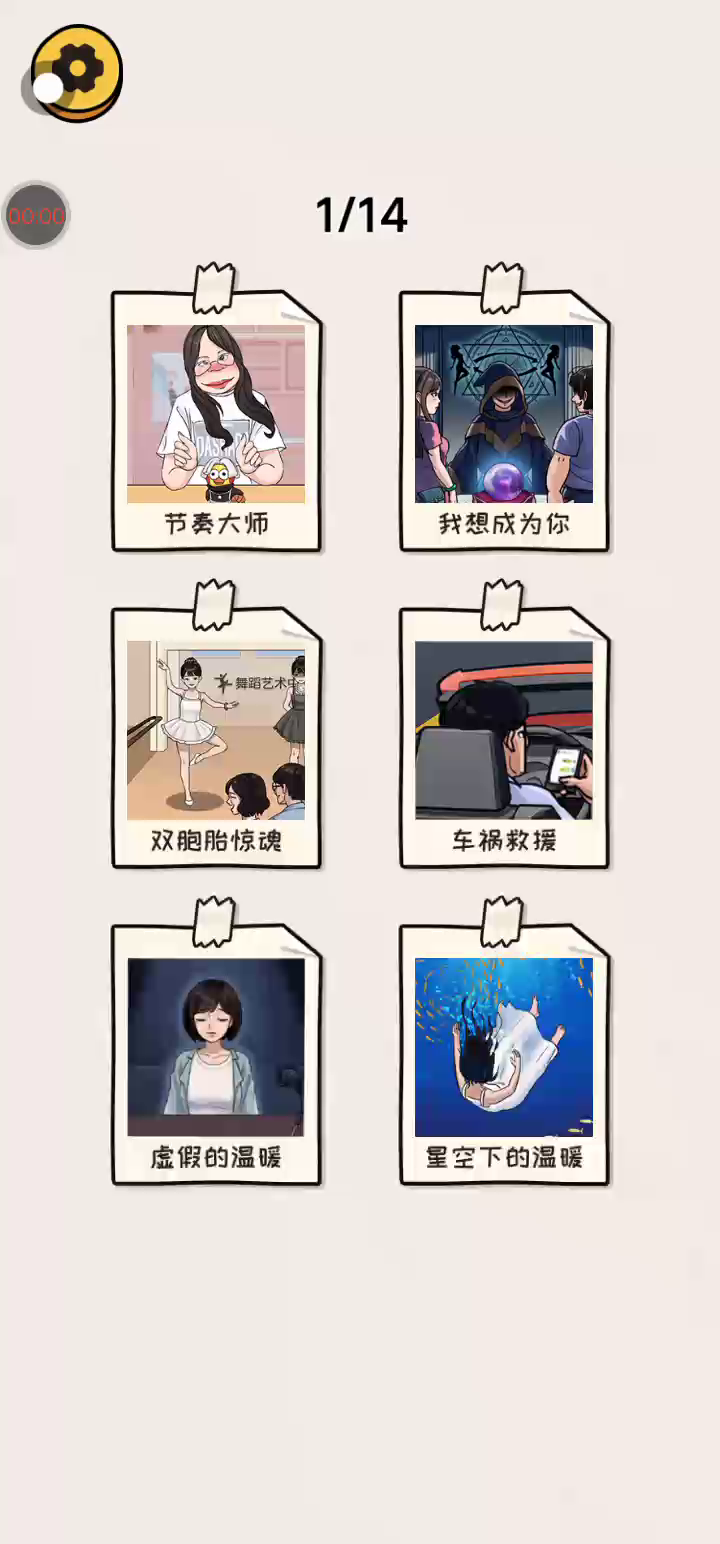This screenshot has height=1544, width=720.
Task: Tap the red 00:00 record timer button
Action: (x=36, y=215)
